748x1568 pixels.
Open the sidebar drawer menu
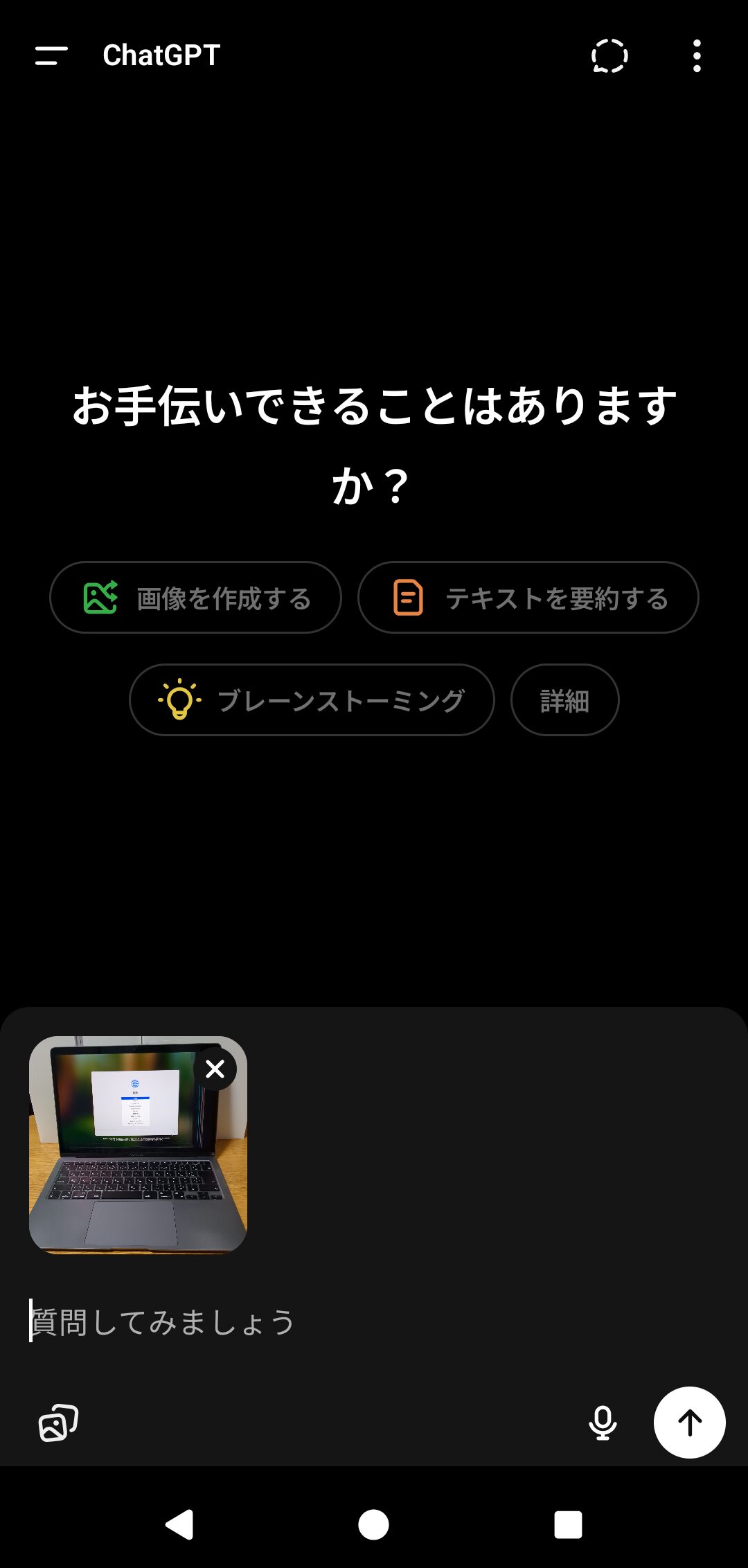click(51, 55)
